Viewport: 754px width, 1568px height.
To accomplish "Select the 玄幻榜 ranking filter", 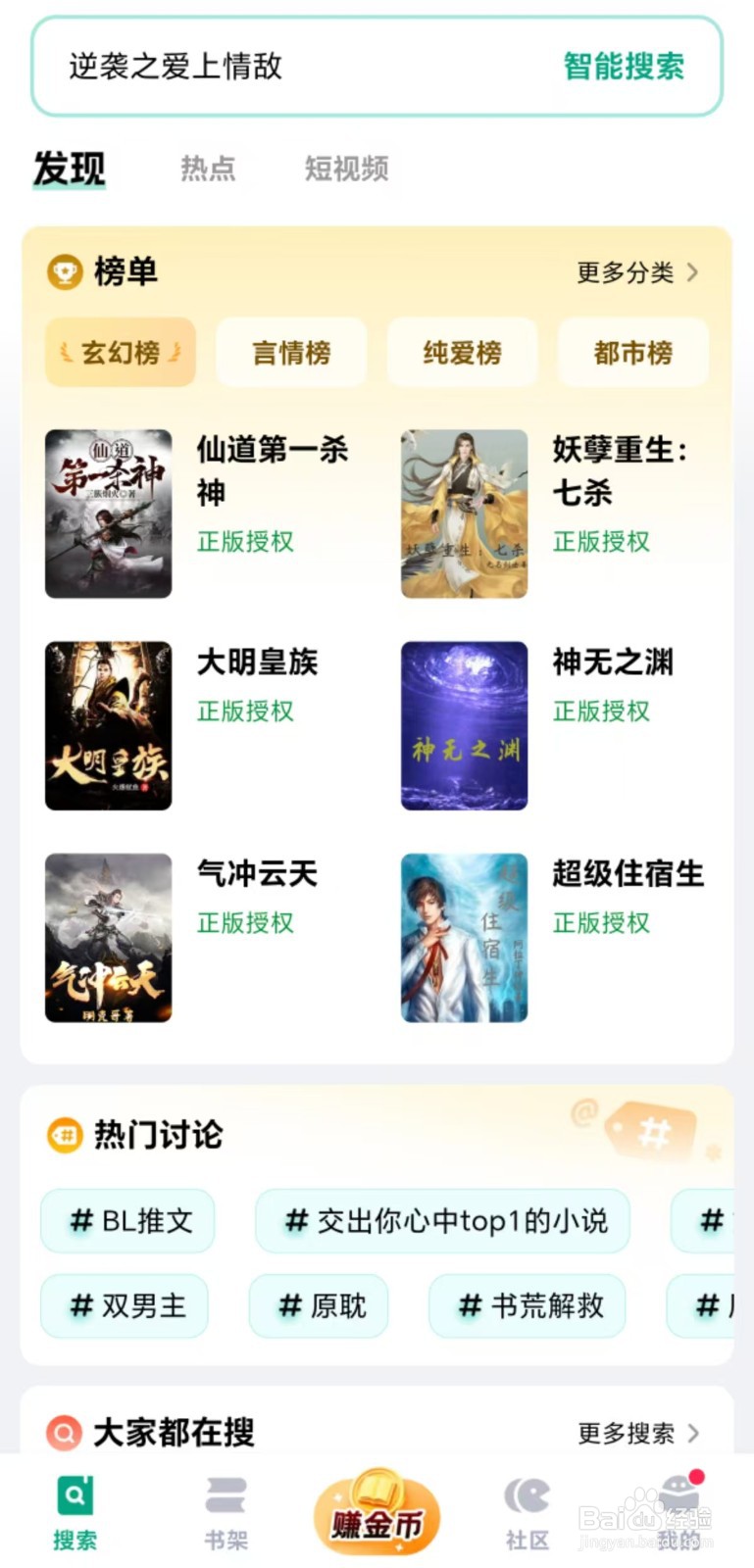I will pos(120,352).
